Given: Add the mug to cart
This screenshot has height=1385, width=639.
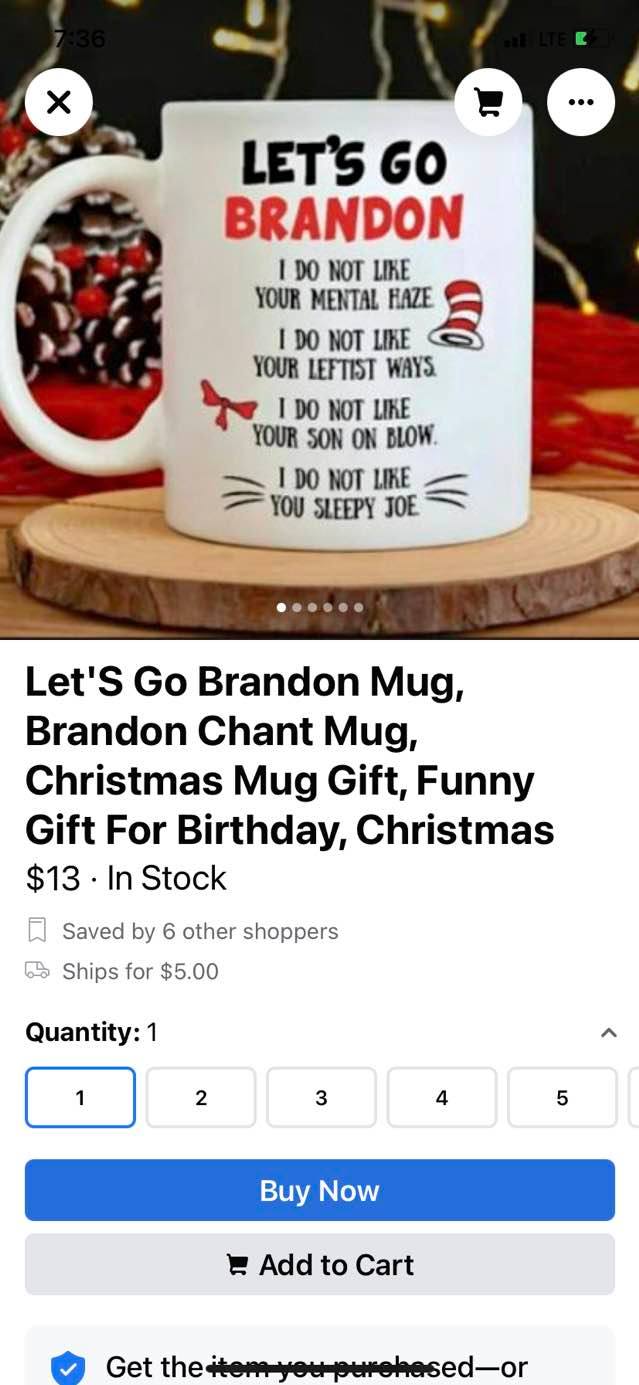Looking at the screenshot, I should click(319, 1265).
